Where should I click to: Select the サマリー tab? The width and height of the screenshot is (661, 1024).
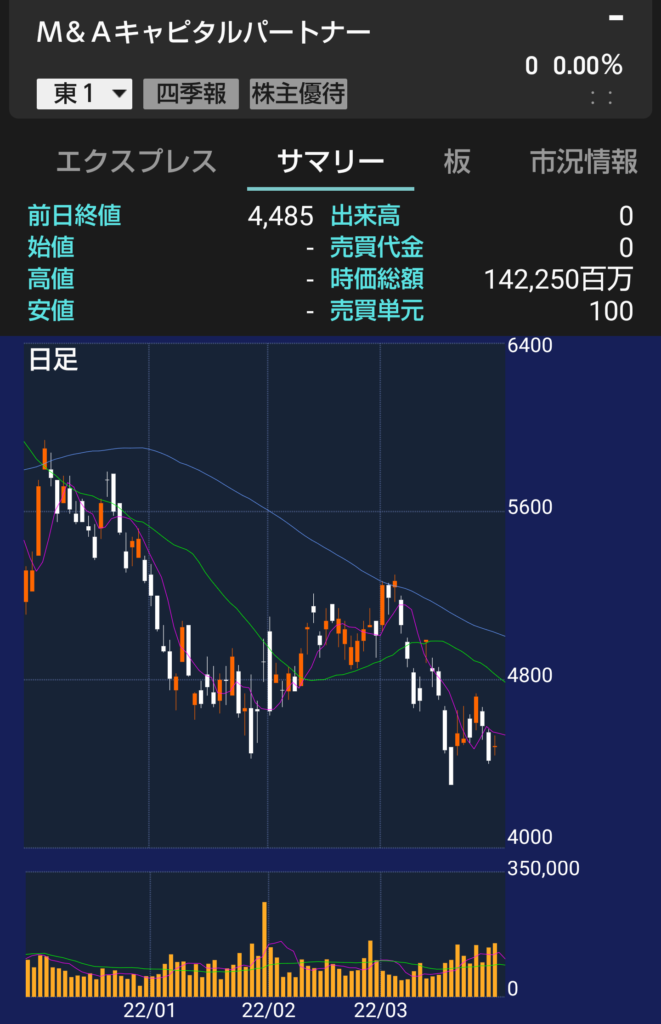[331, 161]
